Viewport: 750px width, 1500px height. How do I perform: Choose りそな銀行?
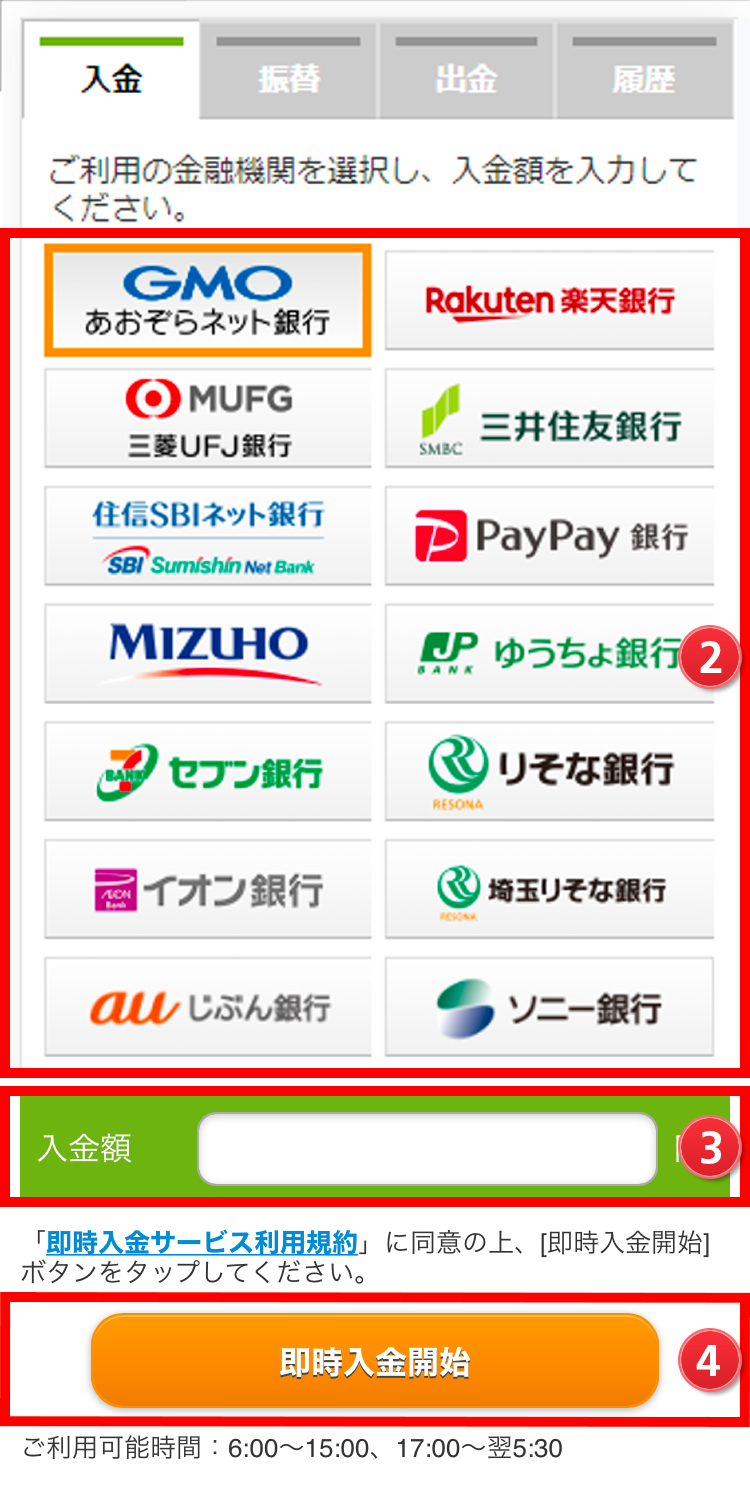click(x=549, y=770)
